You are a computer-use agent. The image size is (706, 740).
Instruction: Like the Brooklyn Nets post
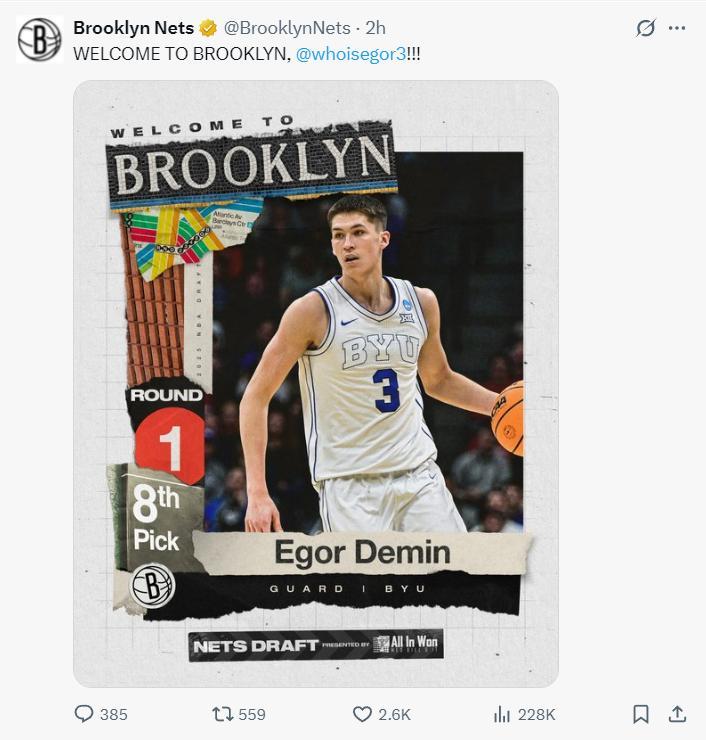click(x=362, y=714)
